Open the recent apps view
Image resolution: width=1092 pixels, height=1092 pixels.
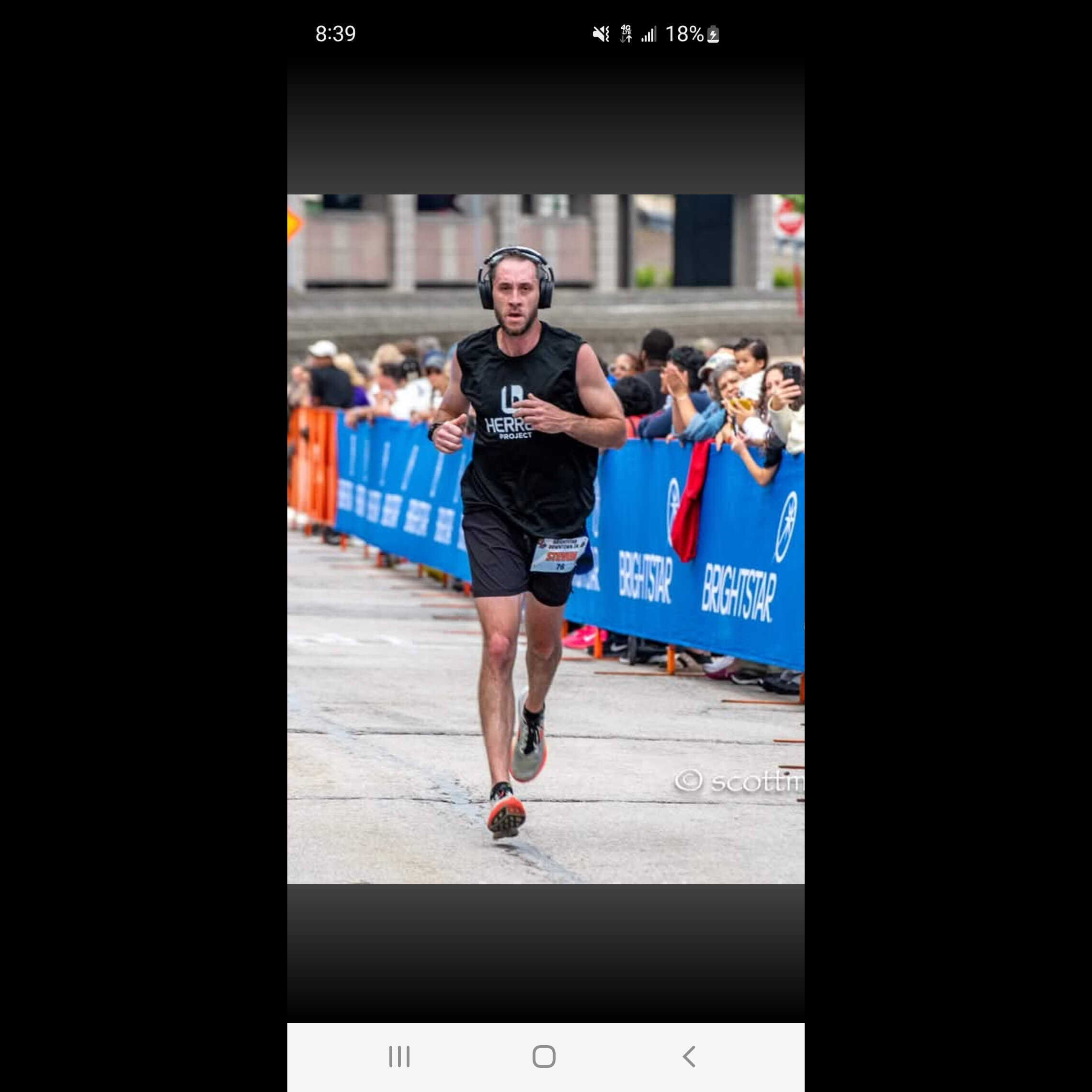pyautogui.click(x=399, y=1057)
